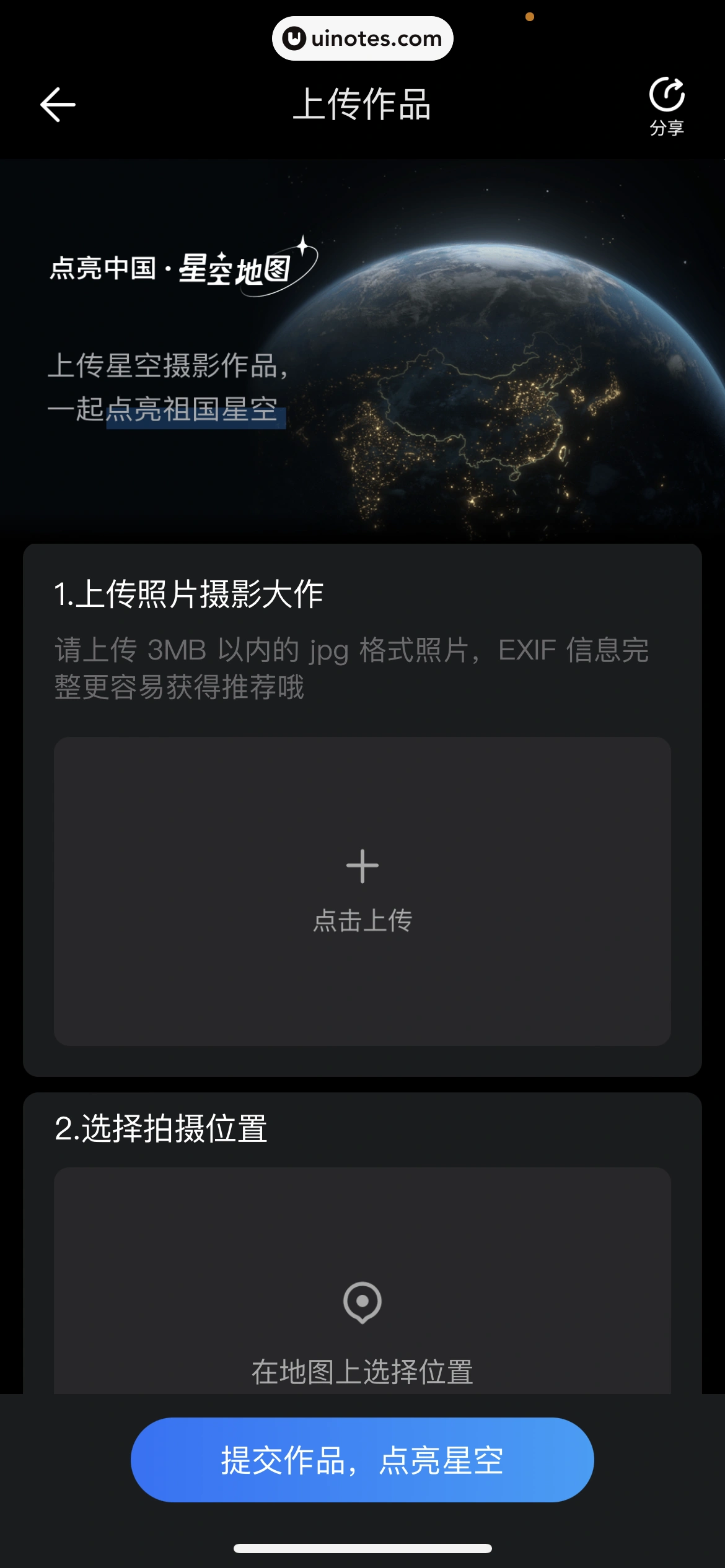
Task: Share this page via 分享 icon
Action: (666, 105)
